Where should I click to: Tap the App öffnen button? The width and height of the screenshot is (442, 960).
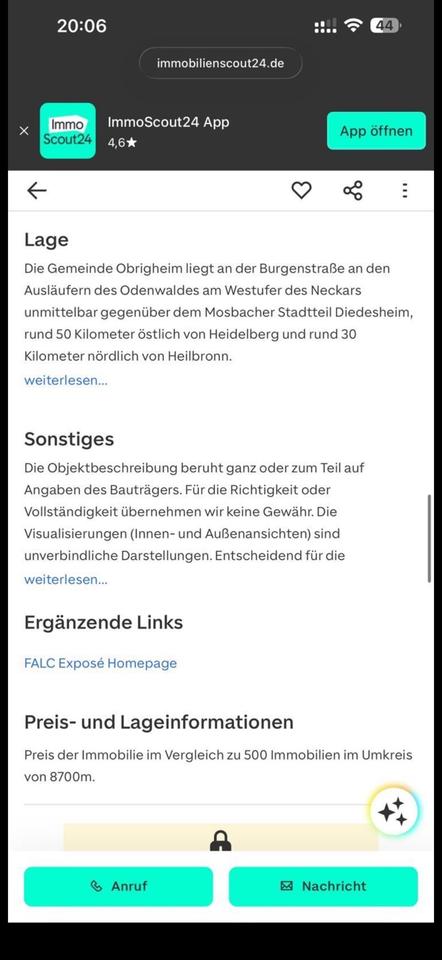tap(376, 130)
